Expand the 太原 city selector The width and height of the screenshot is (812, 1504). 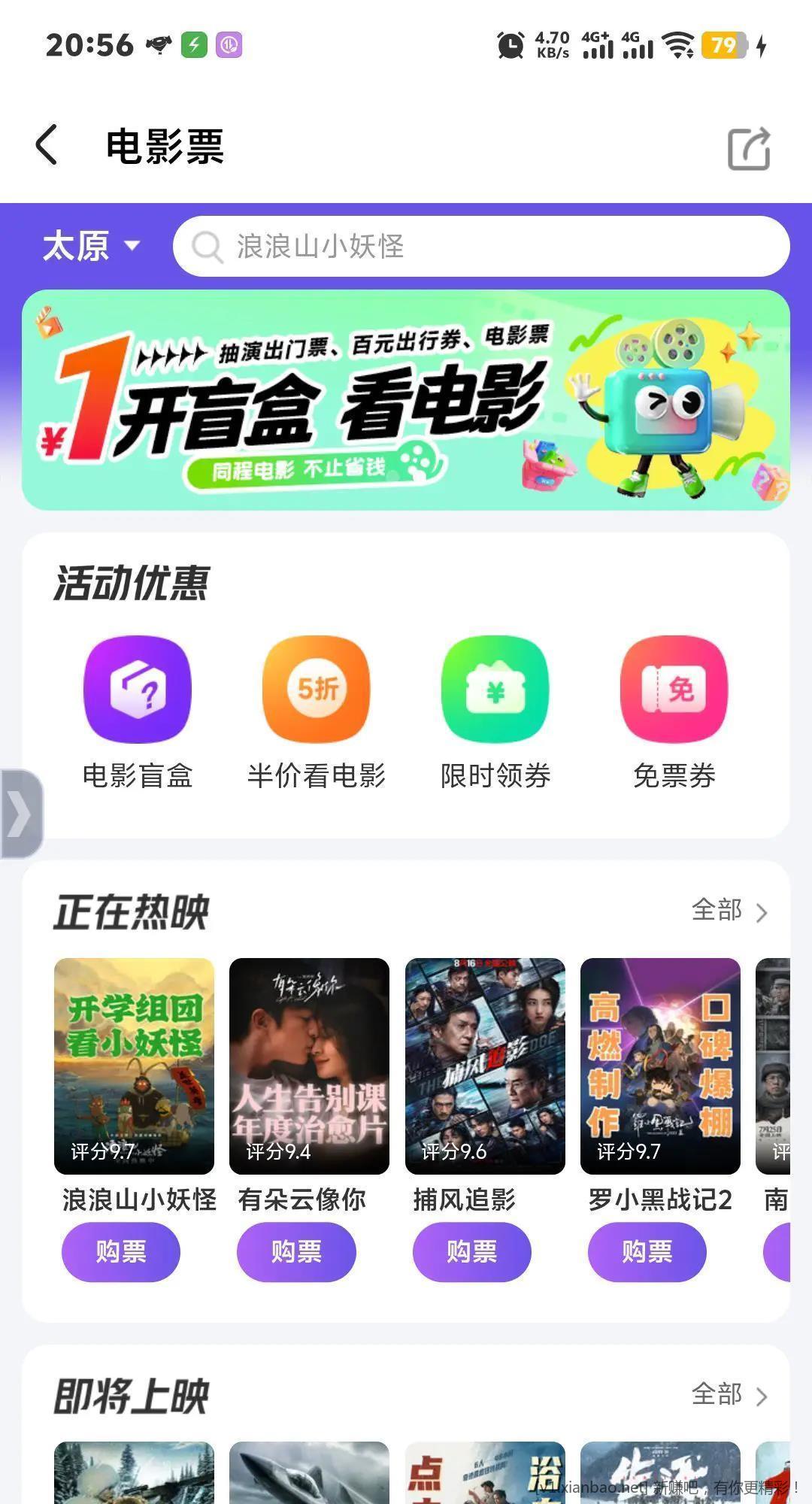90,244
